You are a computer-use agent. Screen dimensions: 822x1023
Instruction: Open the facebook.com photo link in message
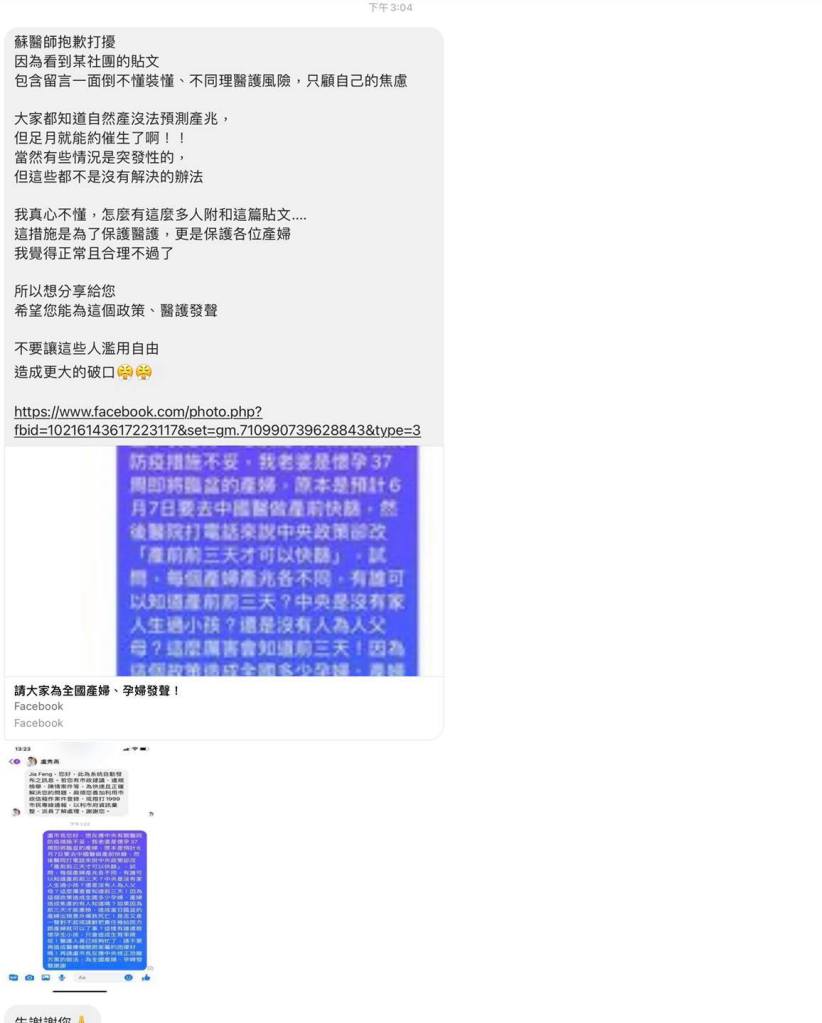coord(216,421)
